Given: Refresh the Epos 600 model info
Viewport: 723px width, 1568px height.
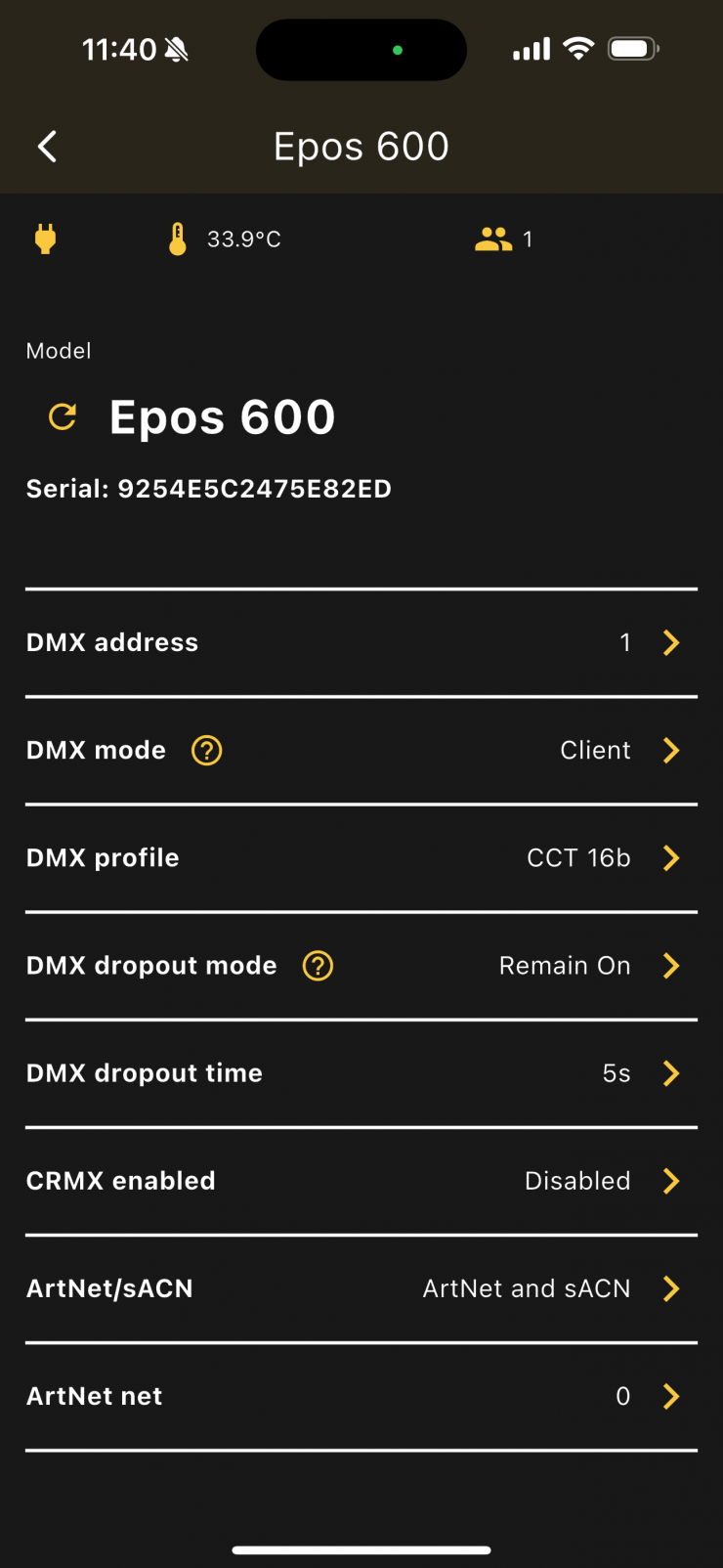Looking at the screenshot, I should [63, 417].
